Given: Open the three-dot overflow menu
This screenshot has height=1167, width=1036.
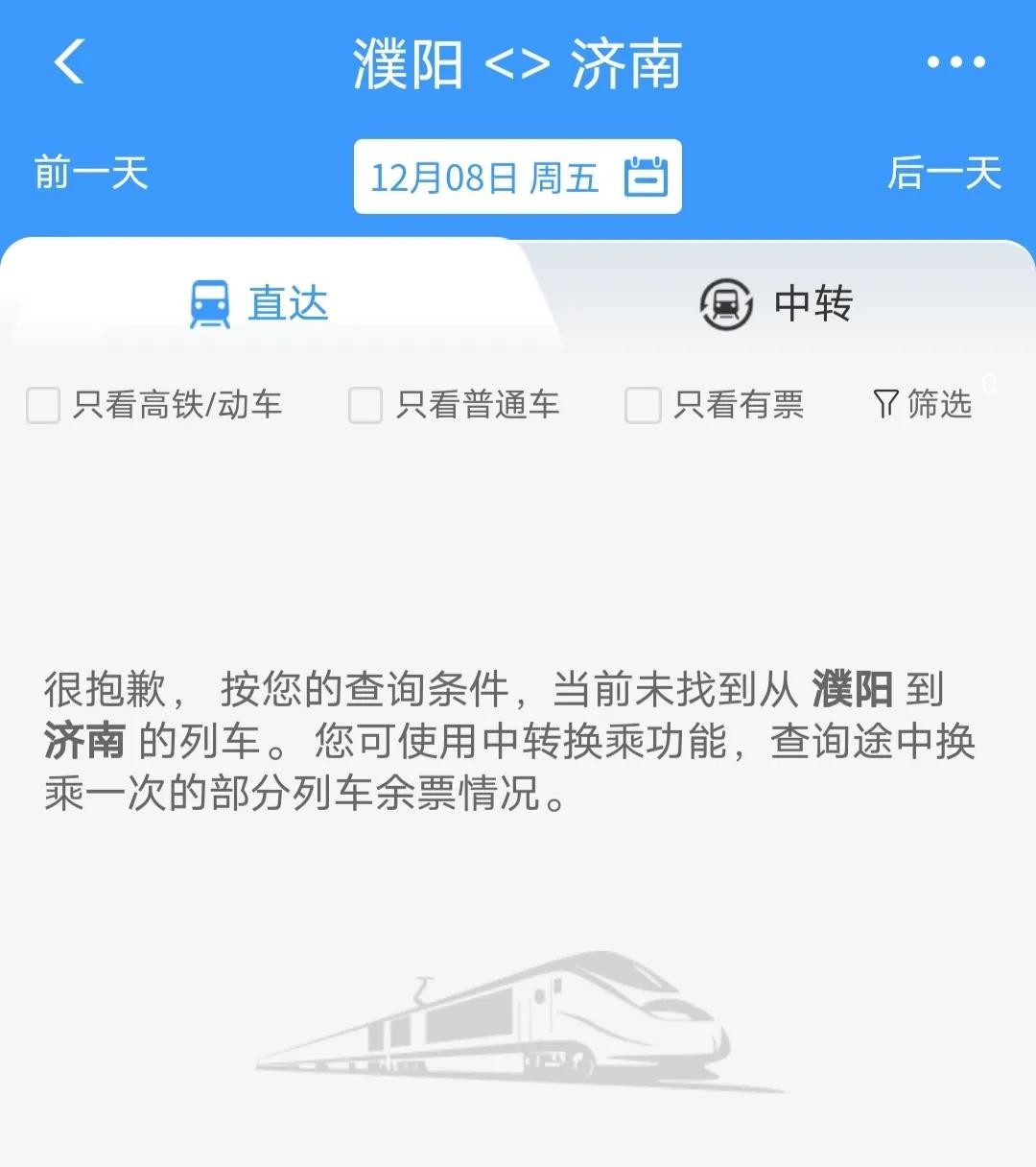Looking at the screenshot, I should pos(955,62).
